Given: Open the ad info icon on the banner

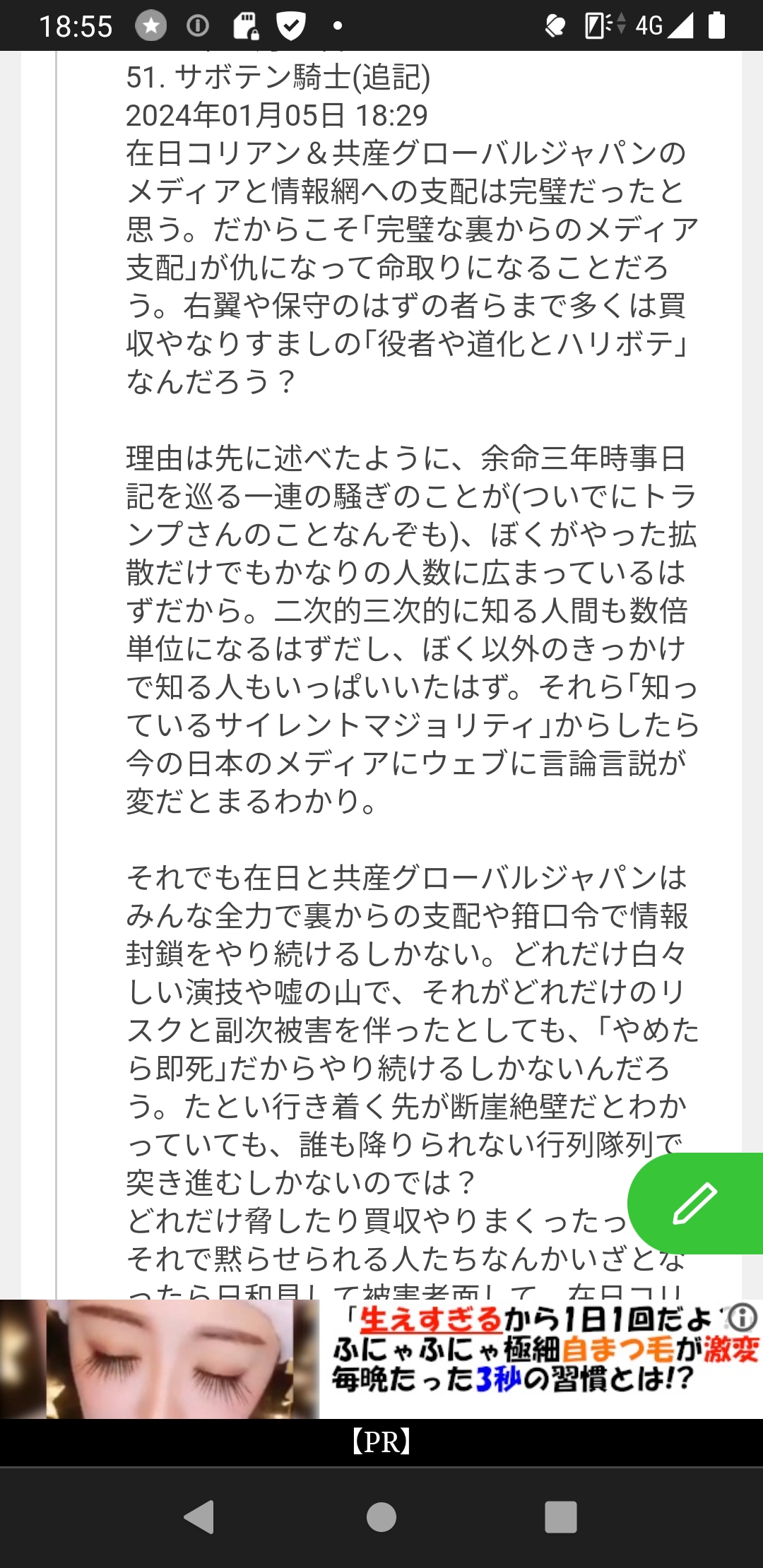Looking at the screenshot, I should tap(743, 1317).
